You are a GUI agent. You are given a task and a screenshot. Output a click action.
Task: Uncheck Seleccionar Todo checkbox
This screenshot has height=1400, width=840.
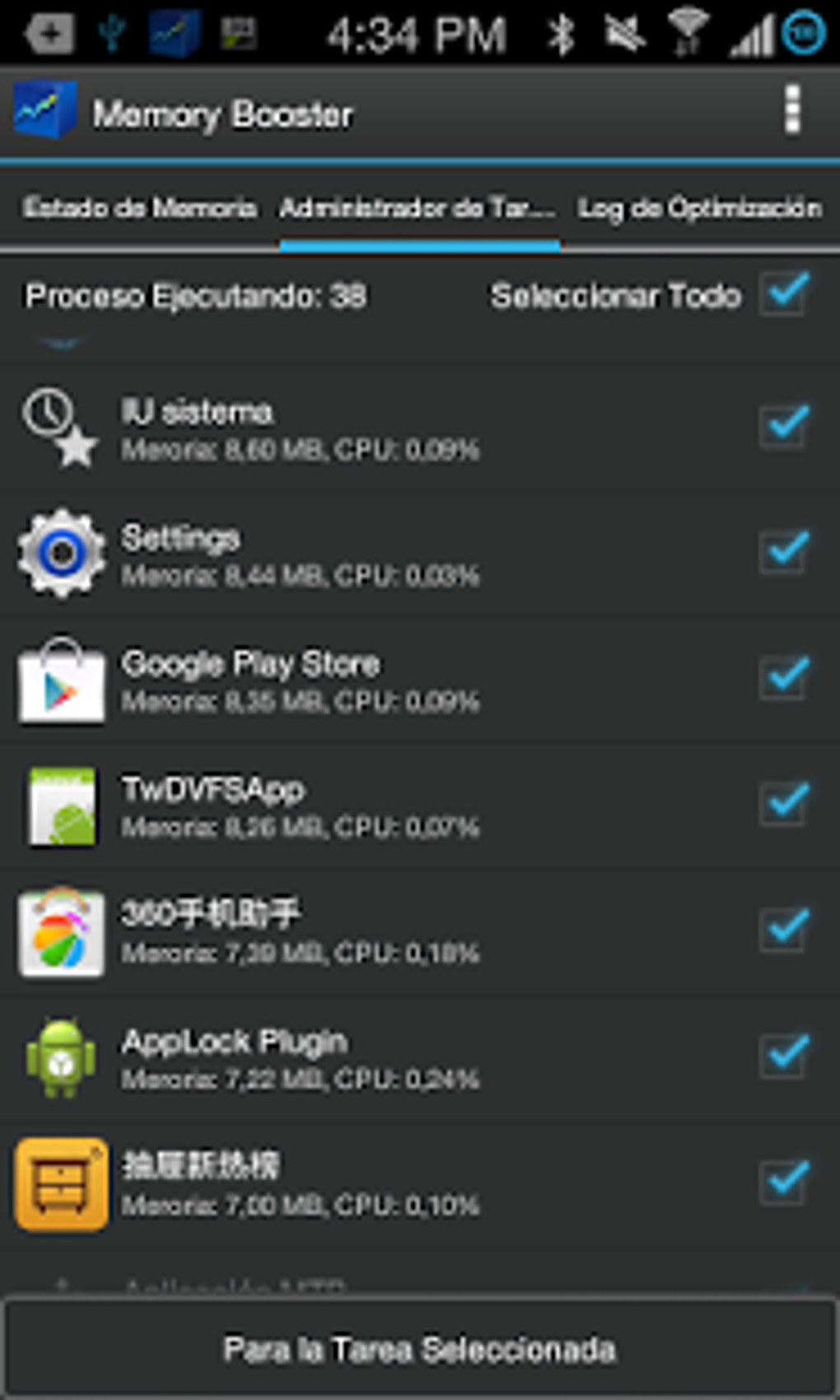point(784,295)
